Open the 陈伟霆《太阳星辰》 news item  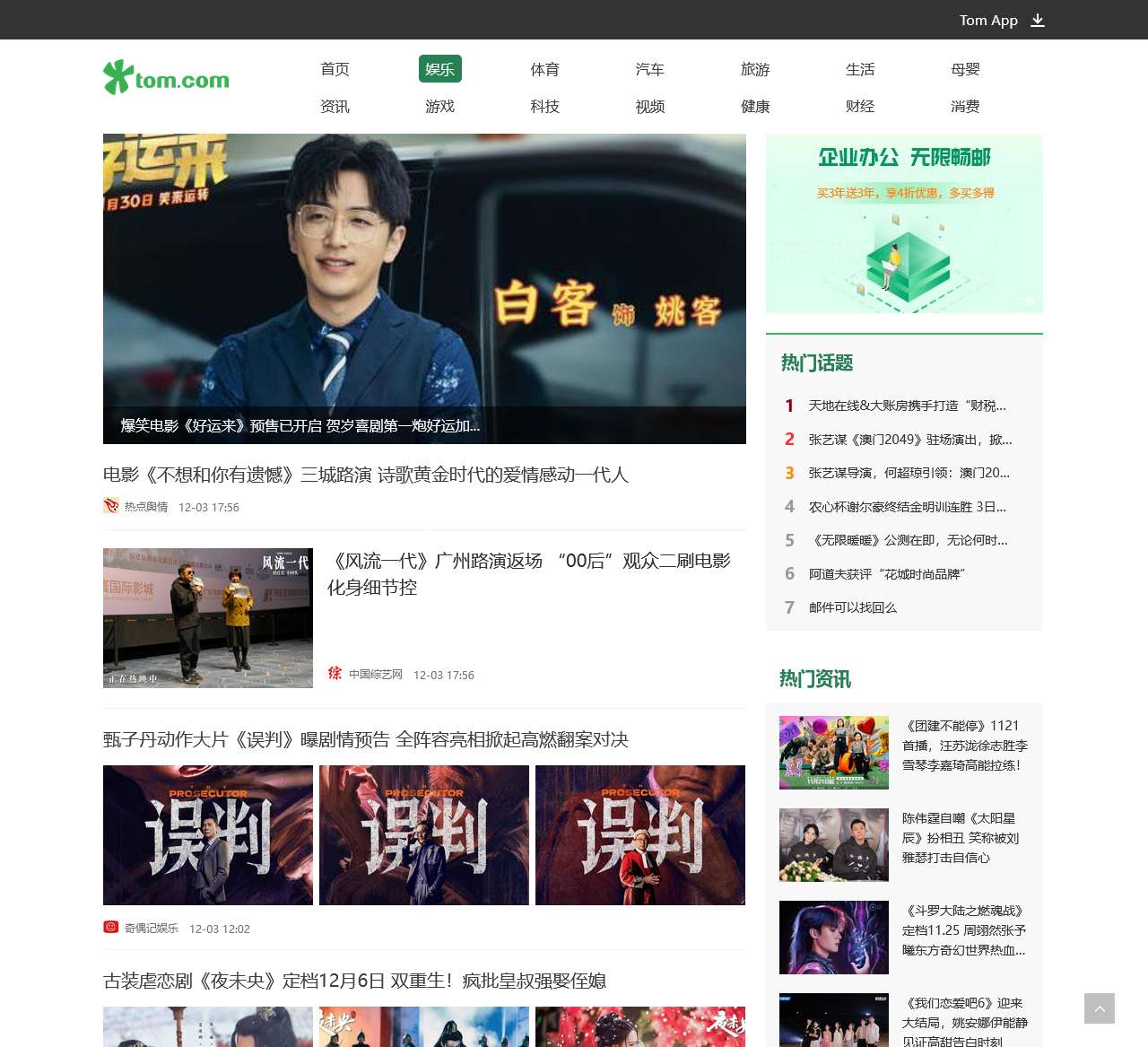pos(960,837)
